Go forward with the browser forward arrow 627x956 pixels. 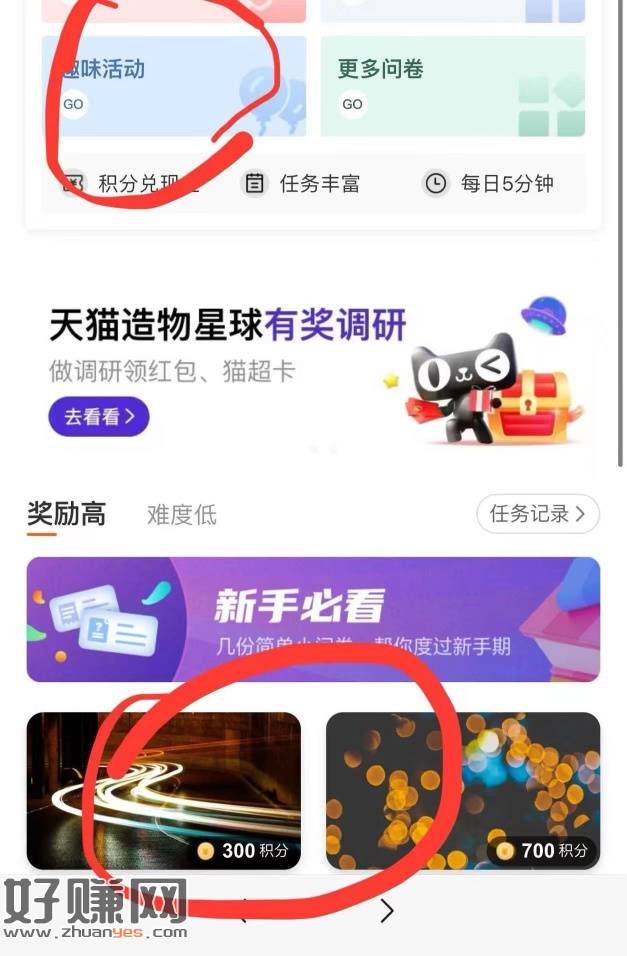pos(387,910)
